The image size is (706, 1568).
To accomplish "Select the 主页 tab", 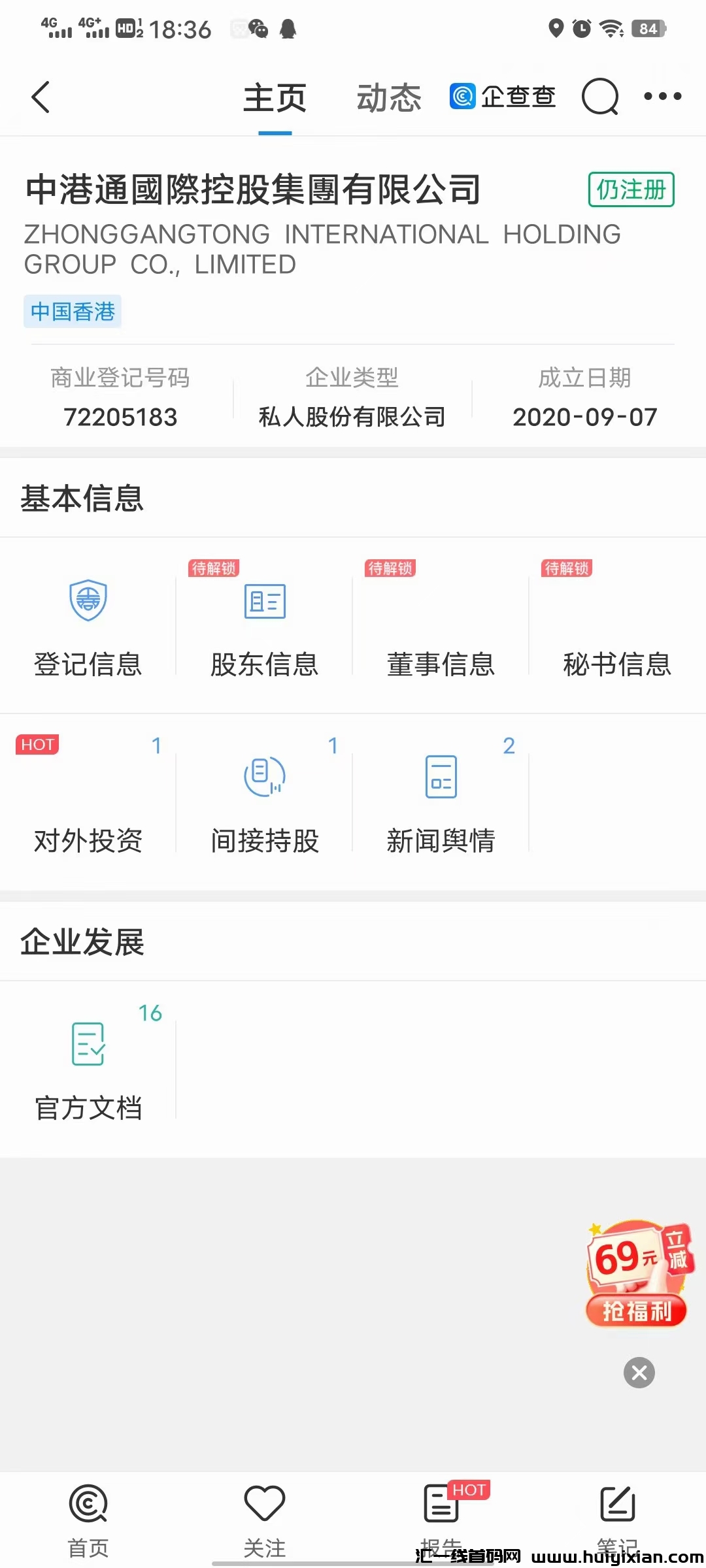I will (275, 98).
